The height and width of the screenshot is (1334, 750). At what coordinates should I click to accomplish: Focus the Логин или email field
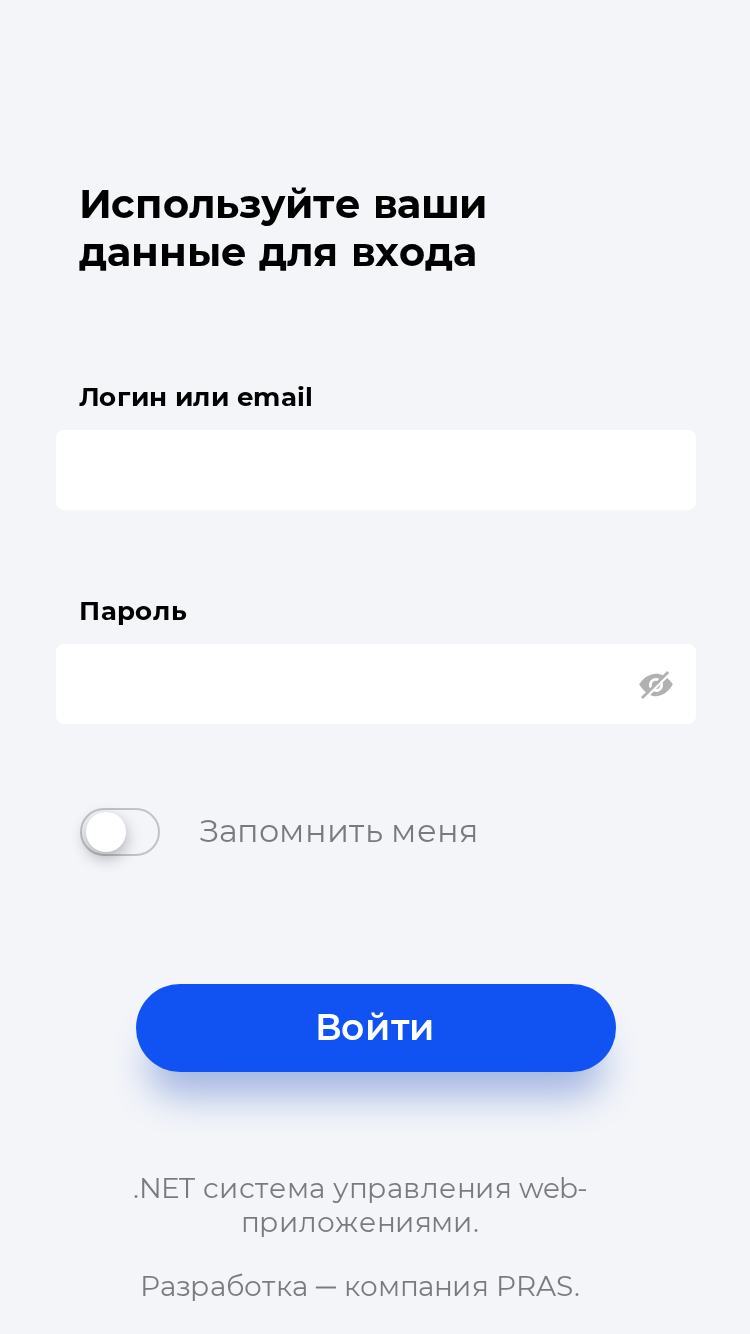tap(375, 470)
